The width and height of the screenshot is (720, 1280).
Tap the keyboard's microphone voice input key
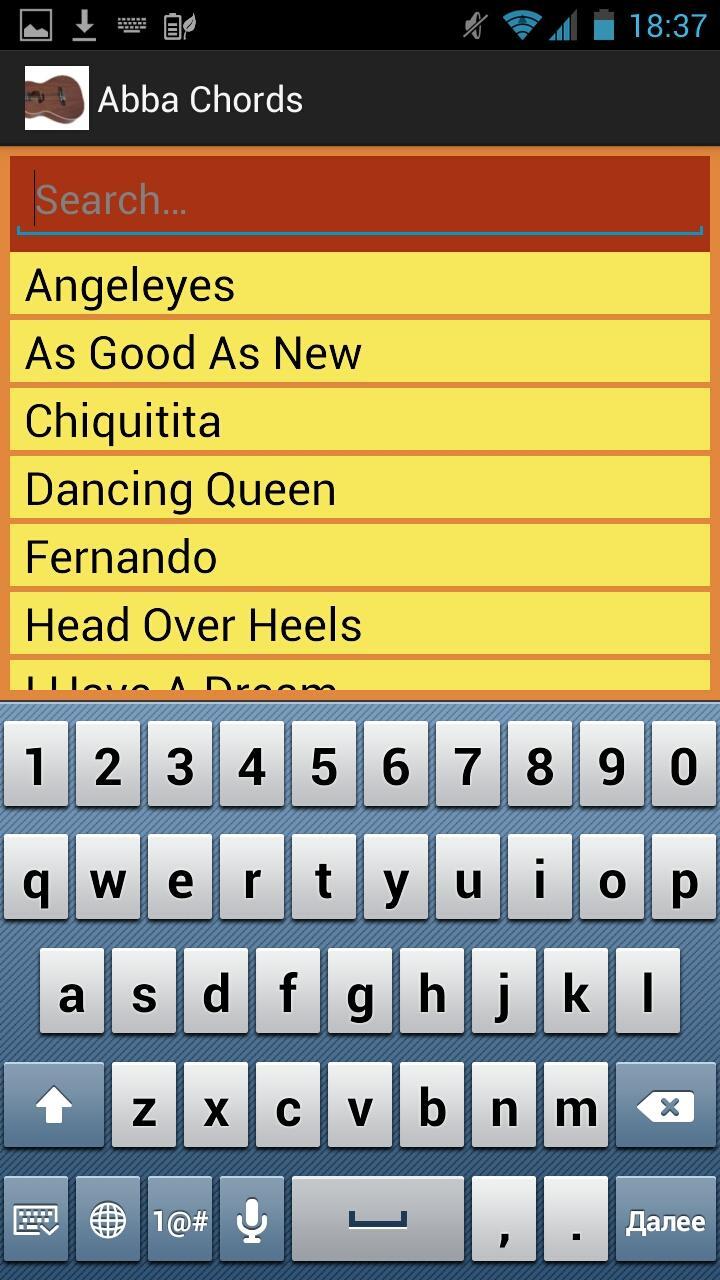coord(252,1220)
